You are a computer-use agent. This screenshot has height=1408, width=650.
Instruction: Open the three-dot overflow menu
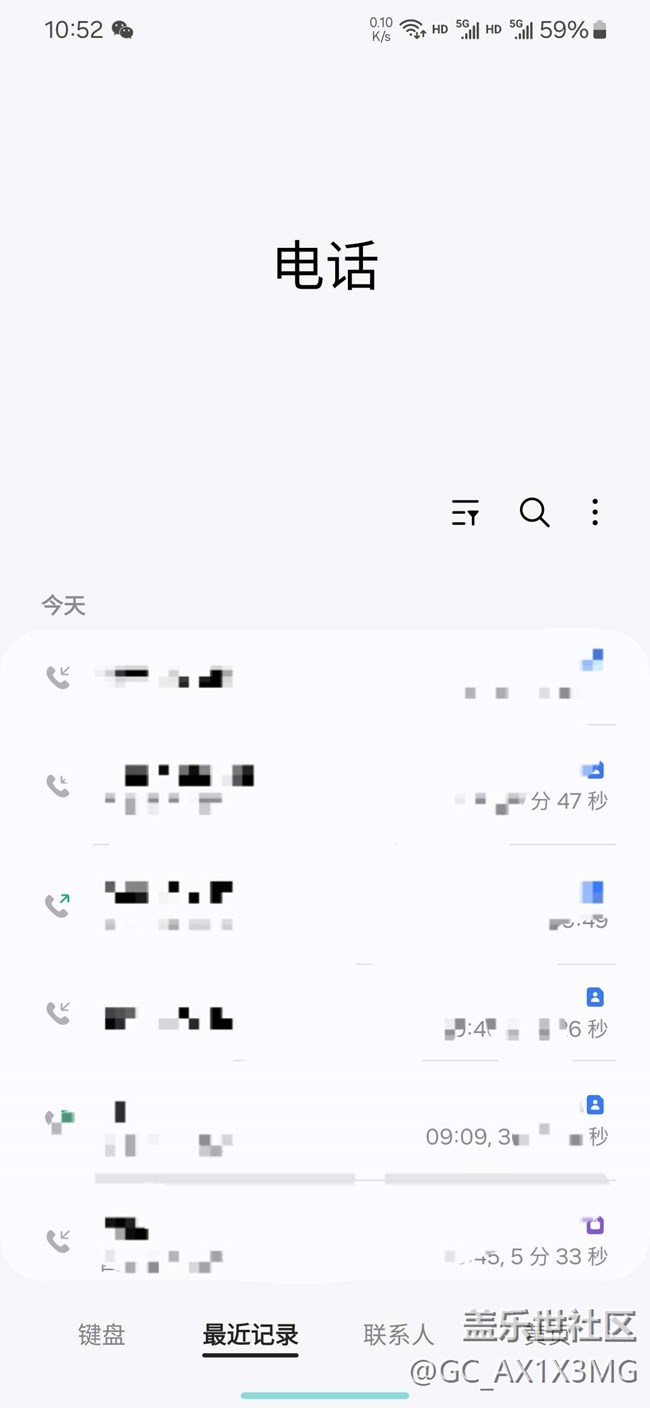coord(595,513)
